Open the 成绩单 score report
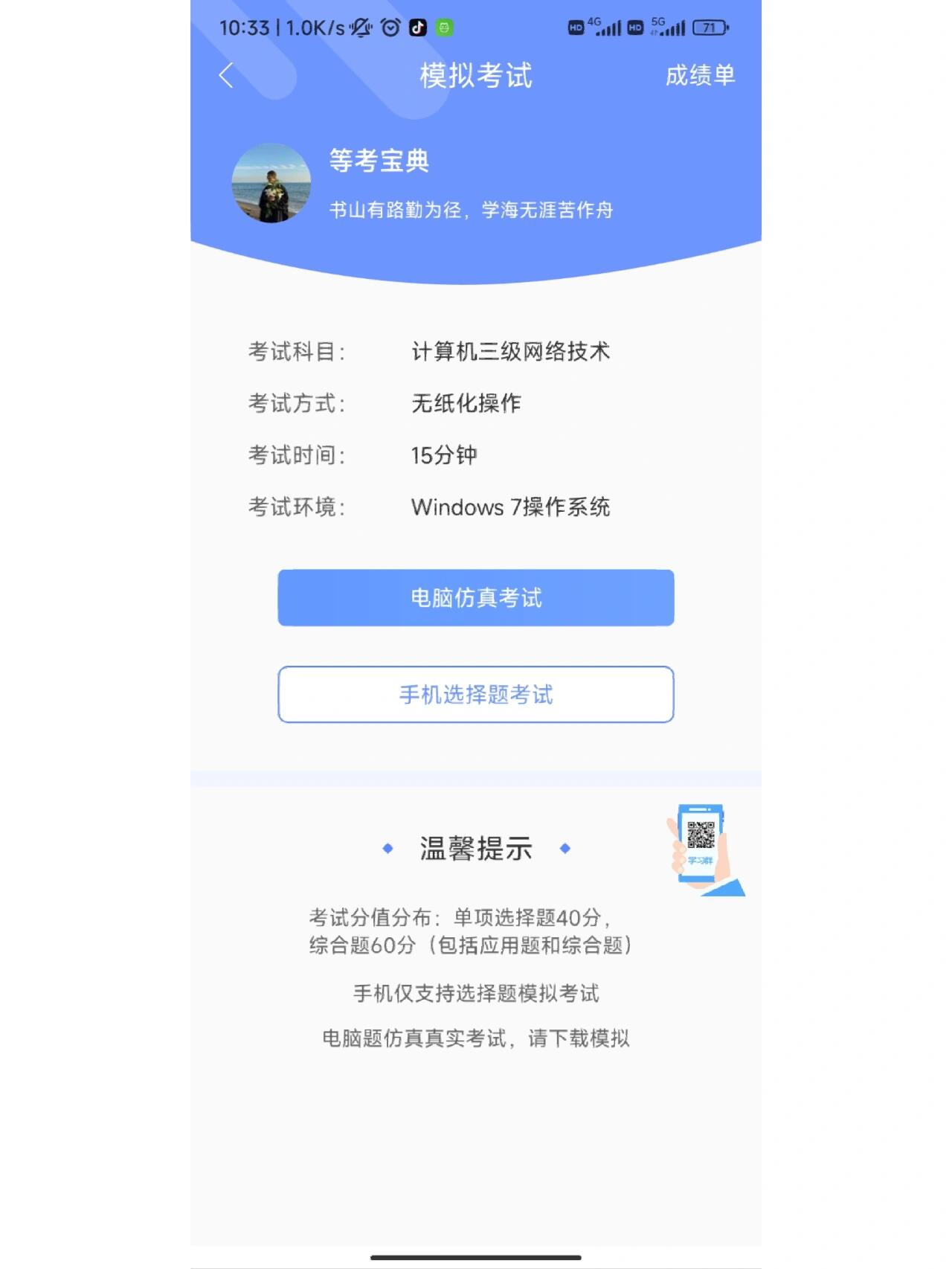This screenshot has width=952, height=1269. pyautogui.click(x=700, y=75)
